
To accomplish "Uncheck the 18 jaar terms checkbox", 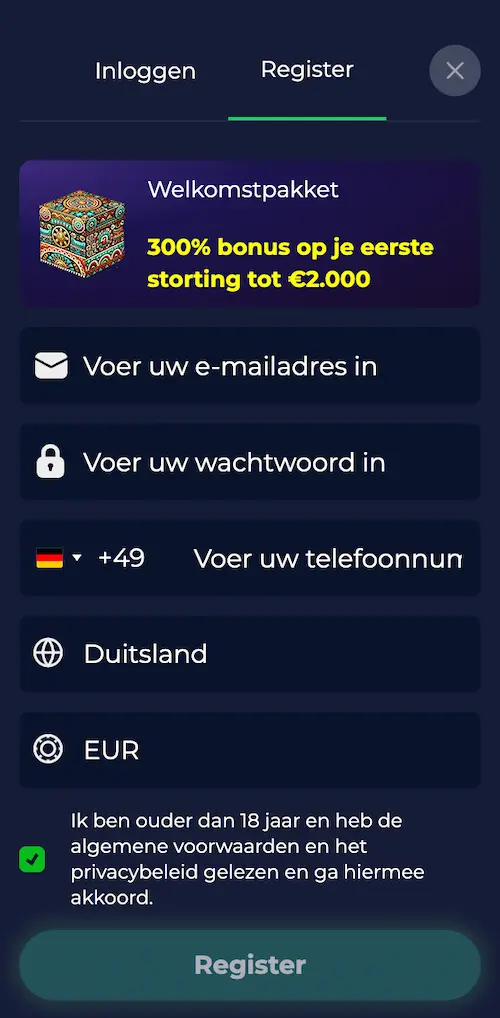I will click(x=32, y=859).
